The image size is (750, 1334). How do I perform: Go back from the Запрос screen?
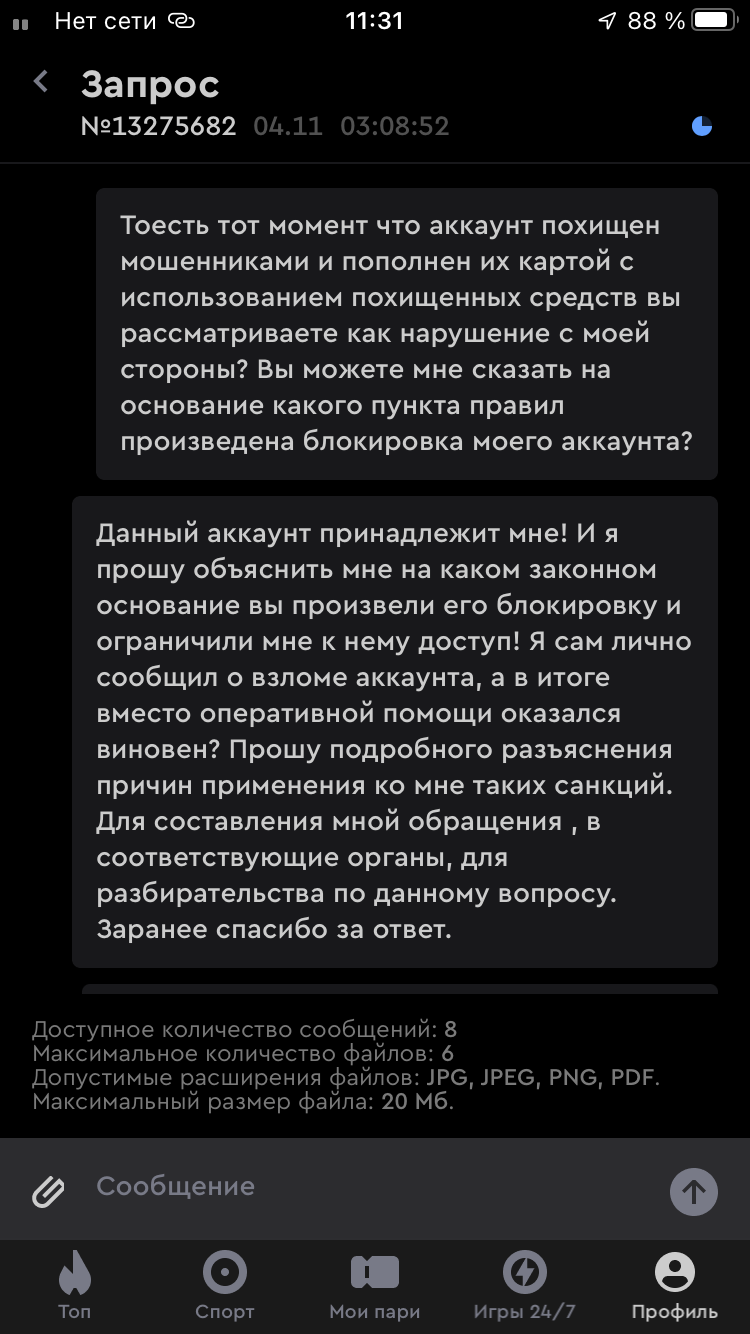click(x=41, y=82)
